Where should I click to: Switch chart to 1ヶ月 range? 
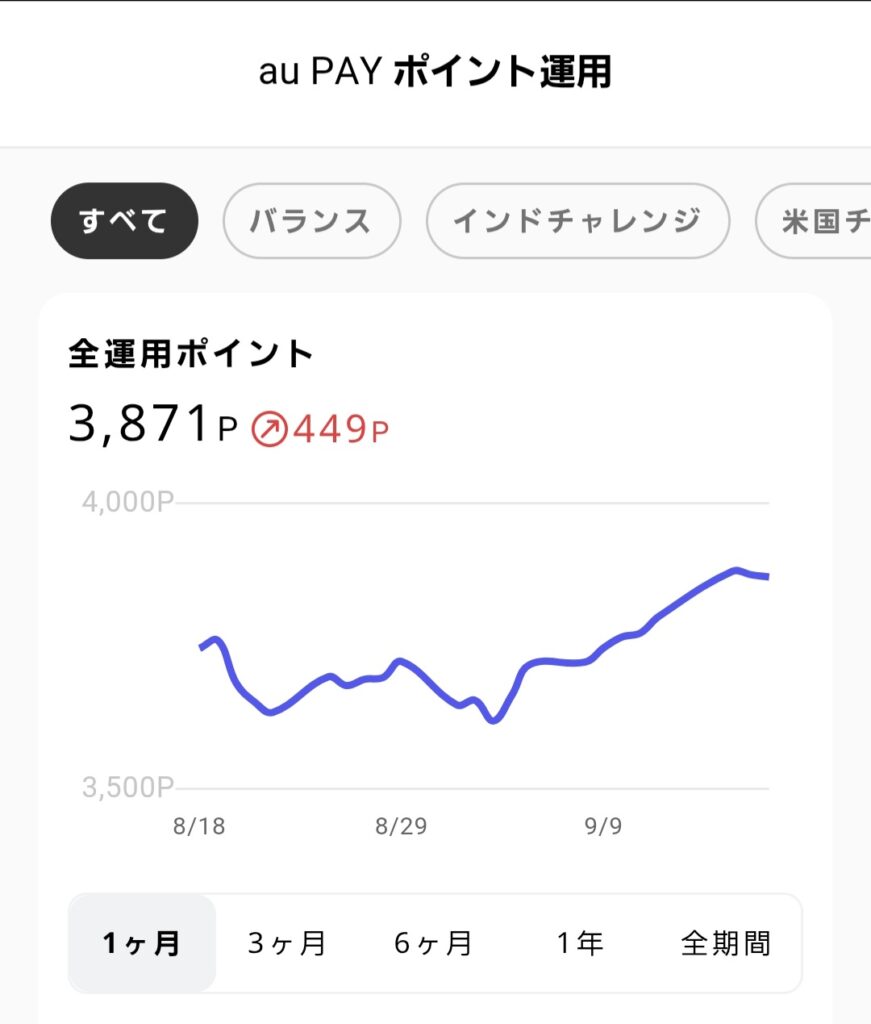click(142, 943)
